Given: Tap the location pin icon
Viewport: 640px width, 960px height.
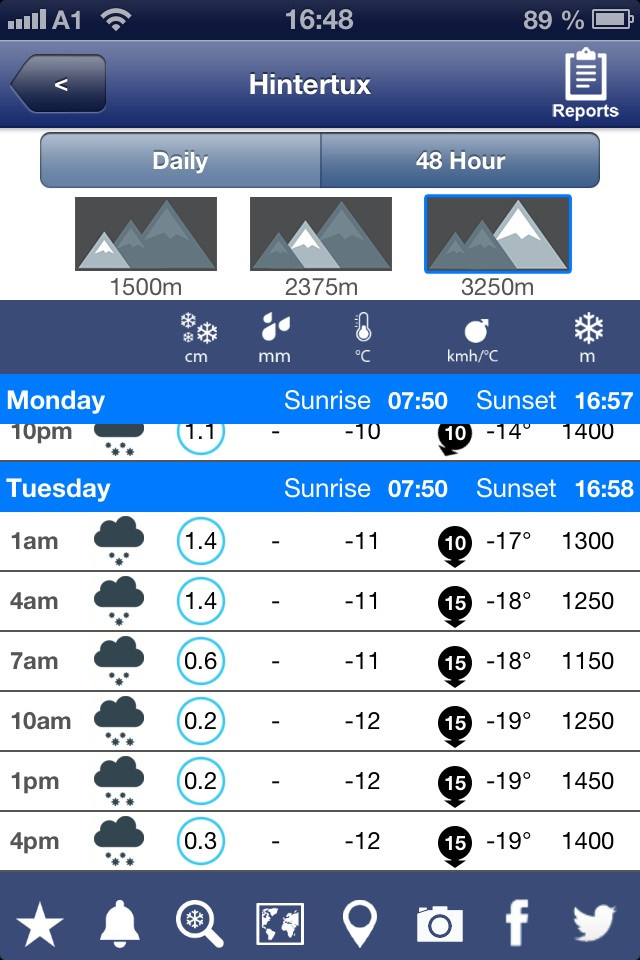Looking at the screenshot, I should click(x=360, y=923).
